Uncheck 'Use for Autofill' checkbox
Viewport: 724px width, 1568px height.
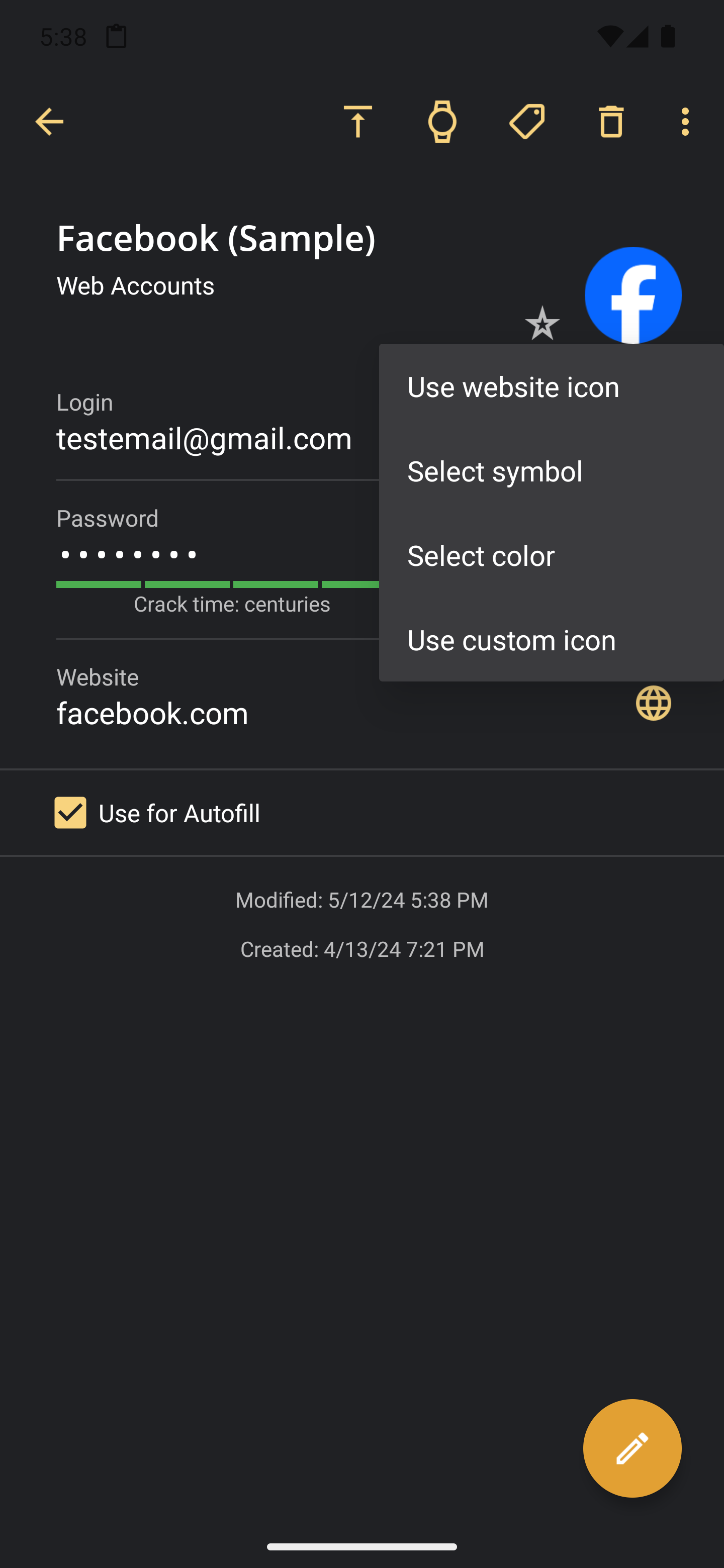point(70,813)
